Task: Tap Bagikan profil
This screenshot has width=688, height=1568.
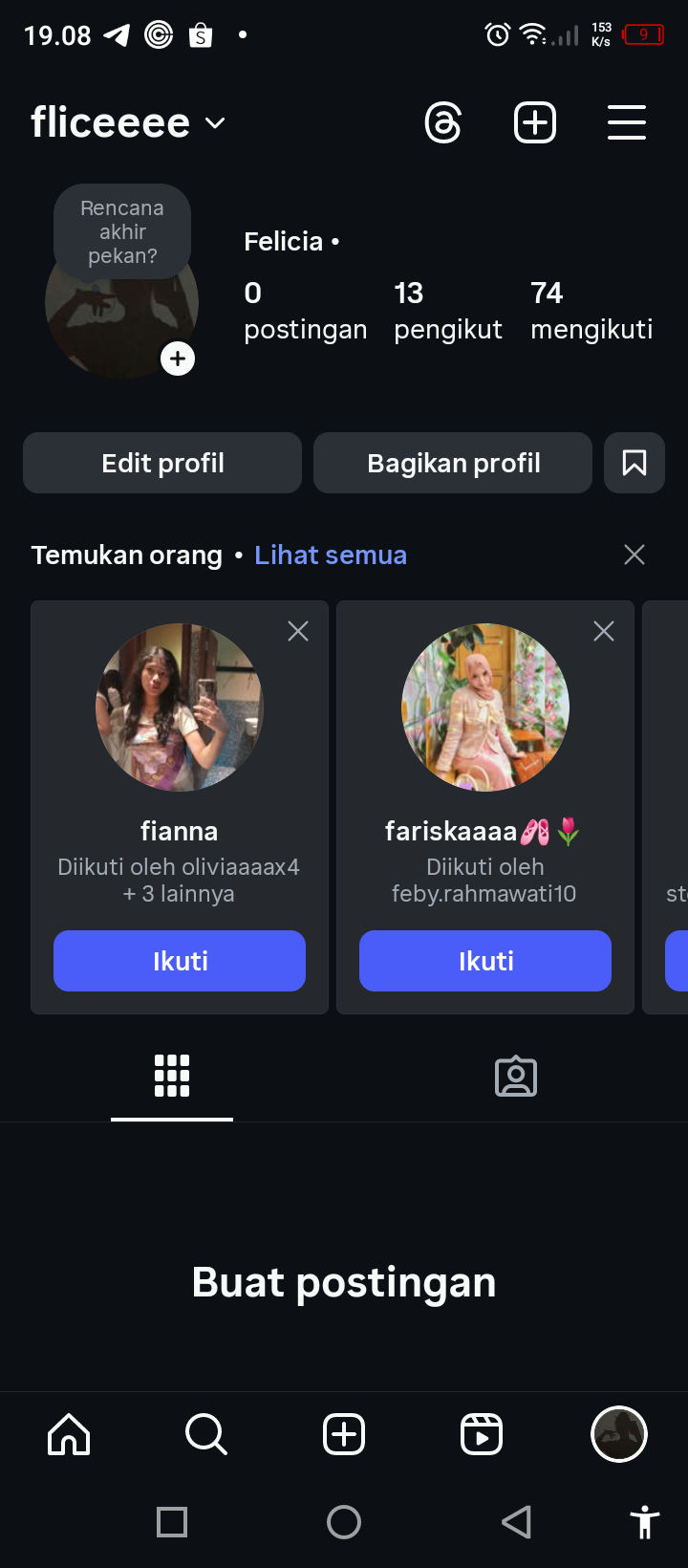Action: click(453, 463)
